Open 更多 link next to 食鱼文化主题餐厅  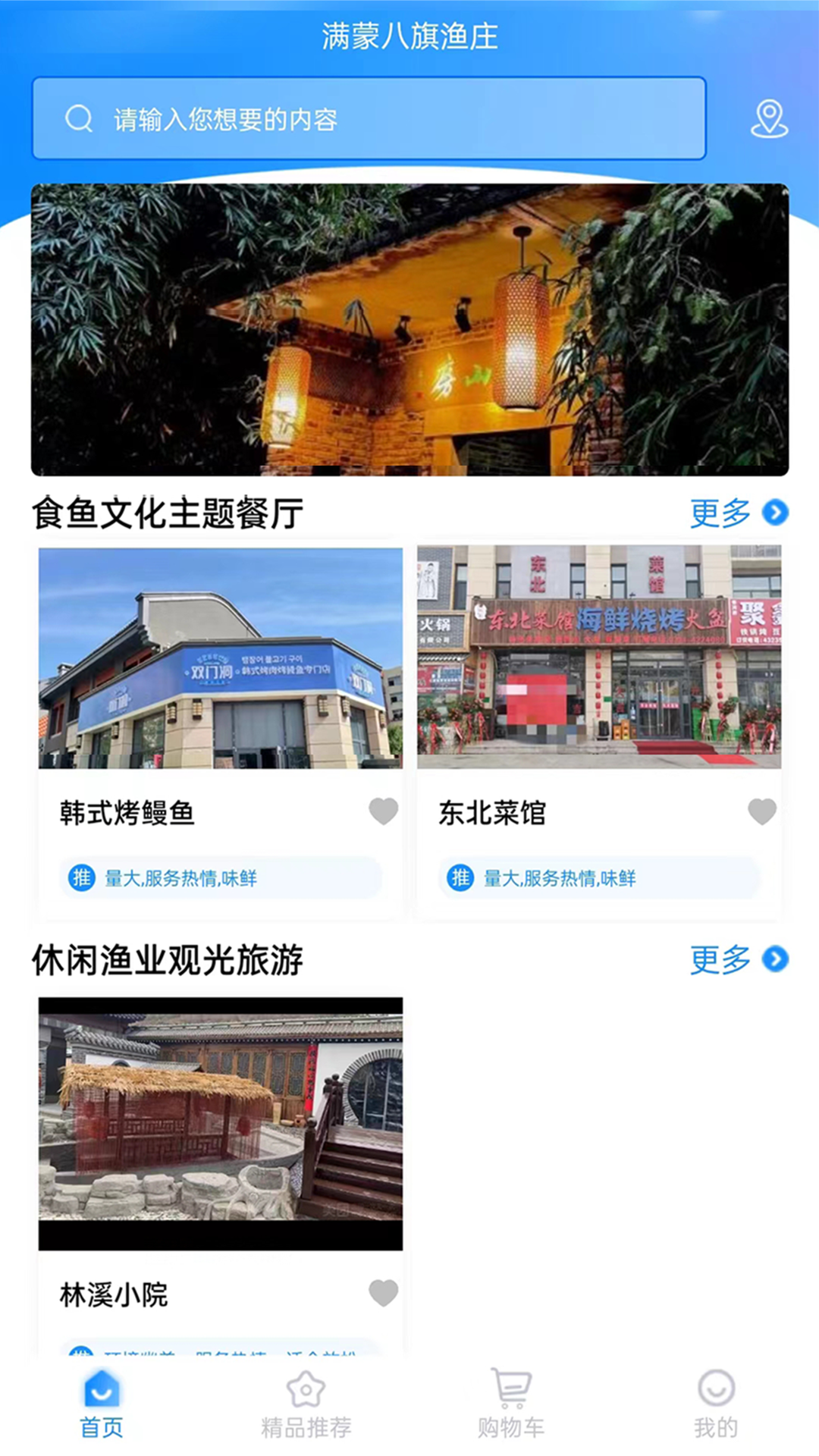(x=719, y=513)
